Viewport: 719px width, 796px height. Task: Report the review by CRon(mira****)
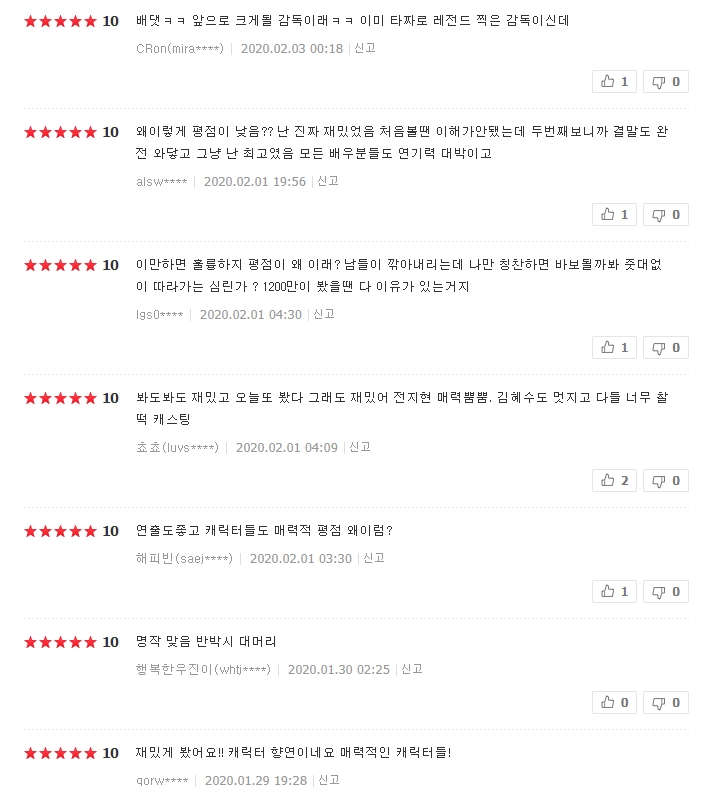pyautogui.click(x=365, y=48)
